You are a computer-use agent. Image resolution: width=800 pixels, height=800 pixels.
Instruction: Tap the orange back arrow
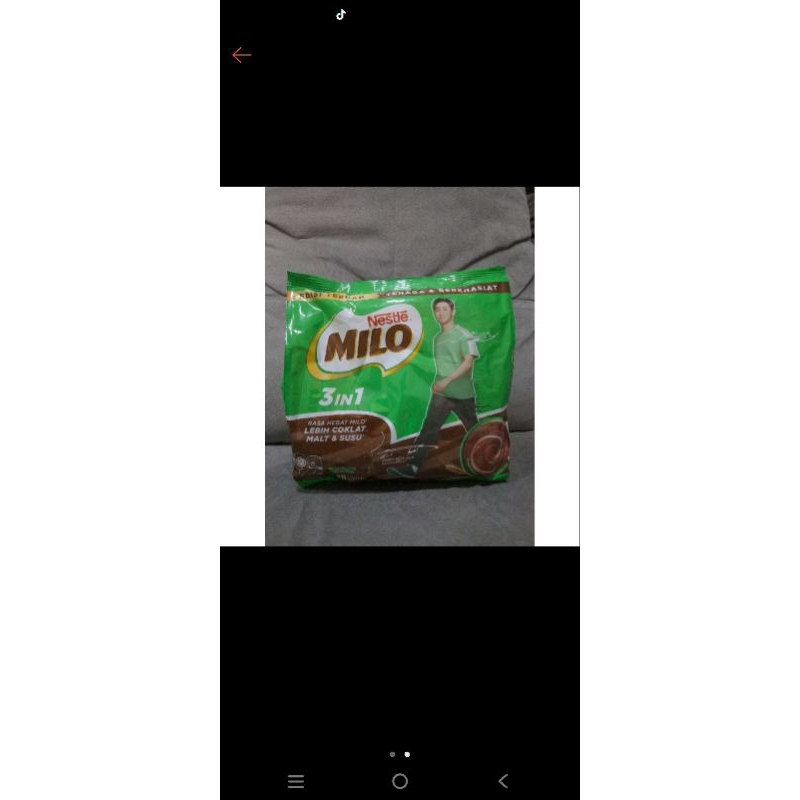coord(241,55)
